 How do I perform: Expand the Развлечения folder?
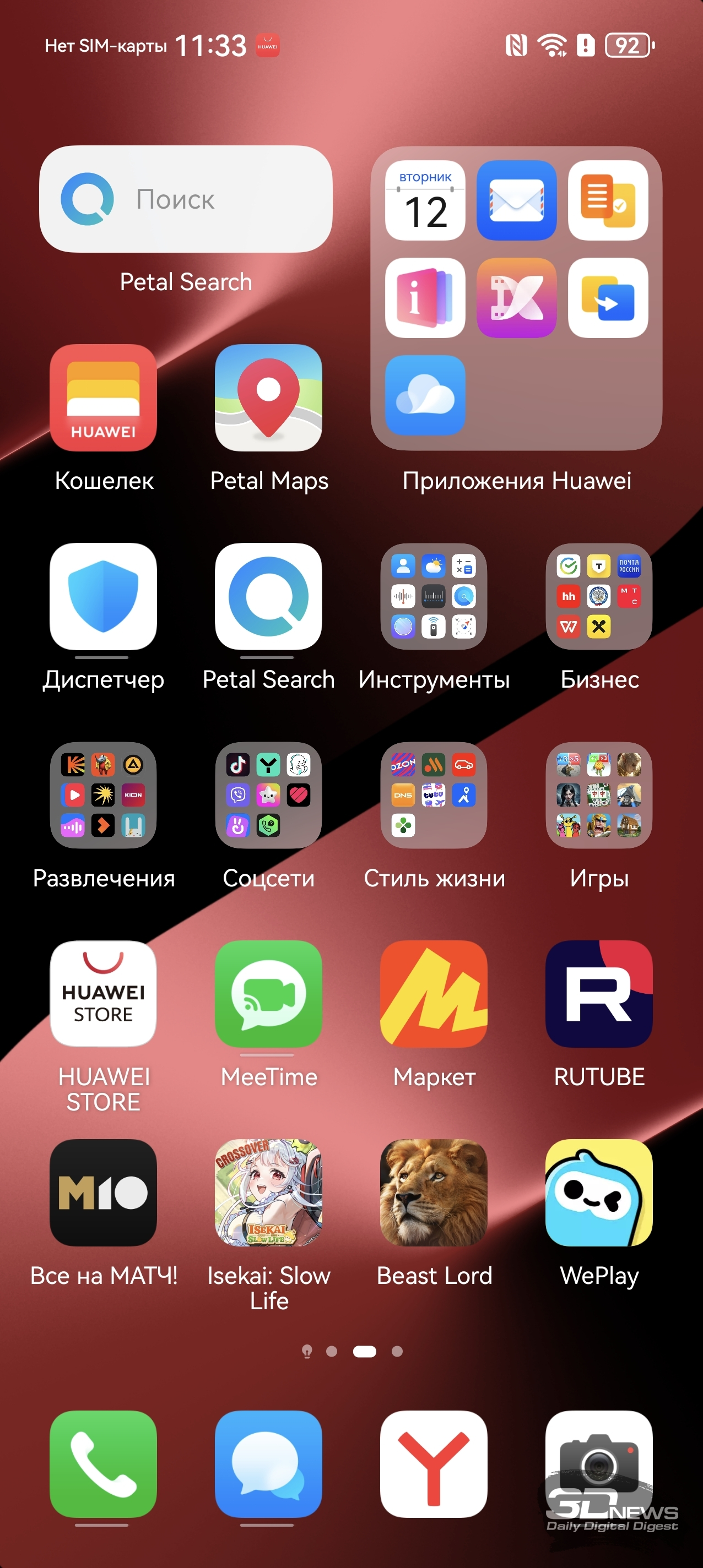point(103,795)
